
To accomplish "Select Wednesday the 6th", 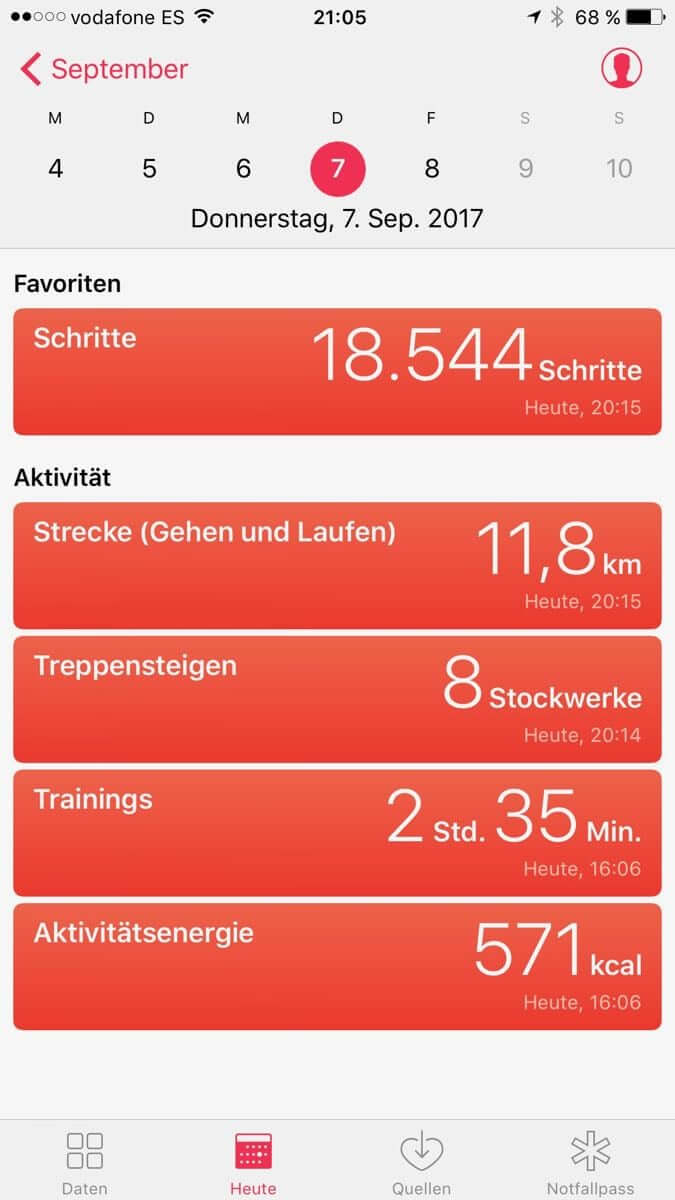I will tap(243, 168).
